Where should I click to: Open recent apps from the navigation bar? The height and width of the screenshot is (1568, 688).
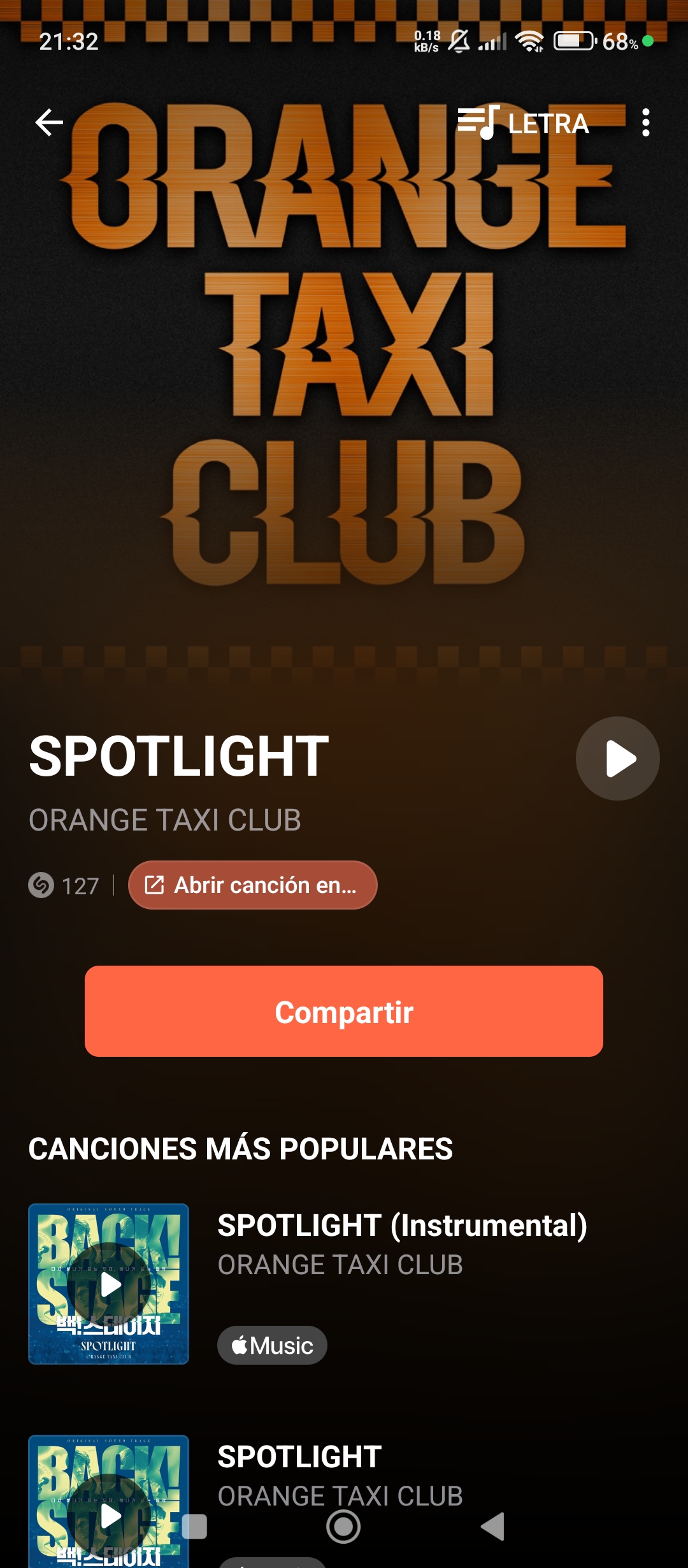point(194,1527)
